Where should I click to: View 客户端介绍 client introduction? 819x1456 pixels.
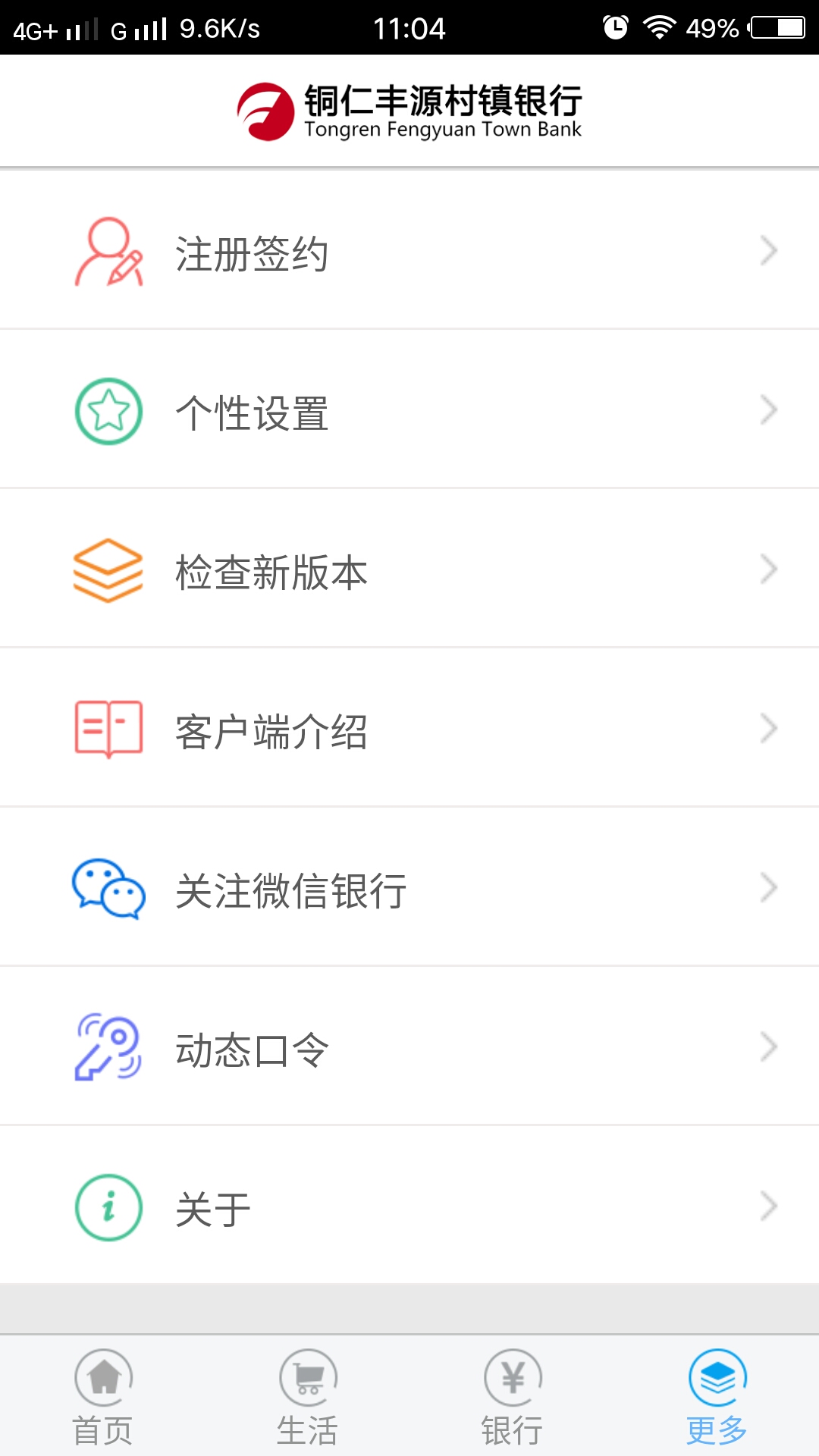point(409,730)
